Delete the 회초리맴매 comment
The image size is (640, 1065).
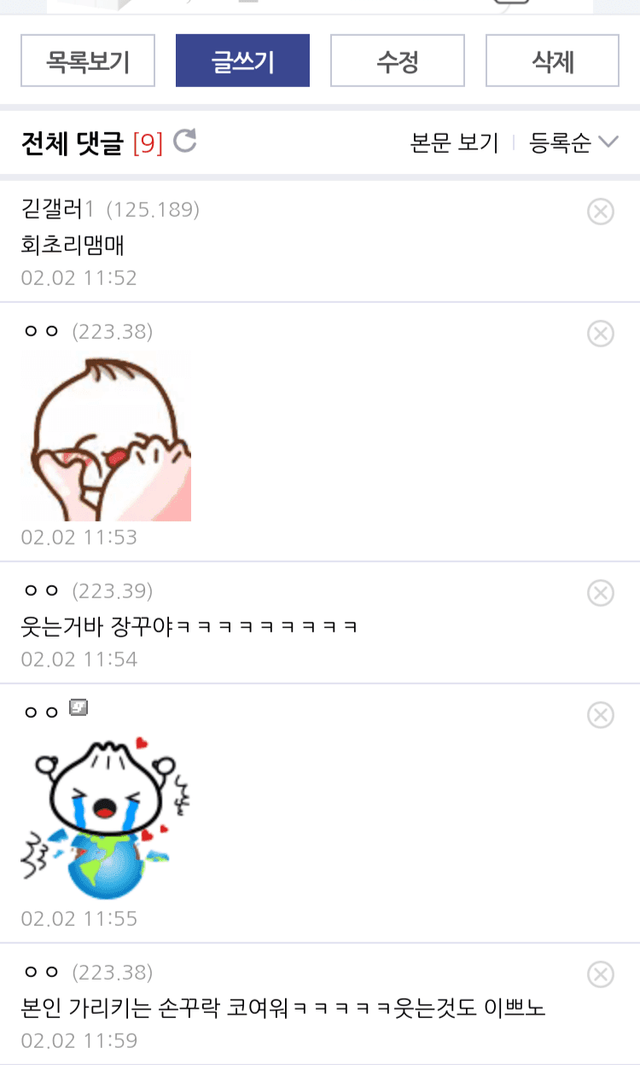coord(601,211)
